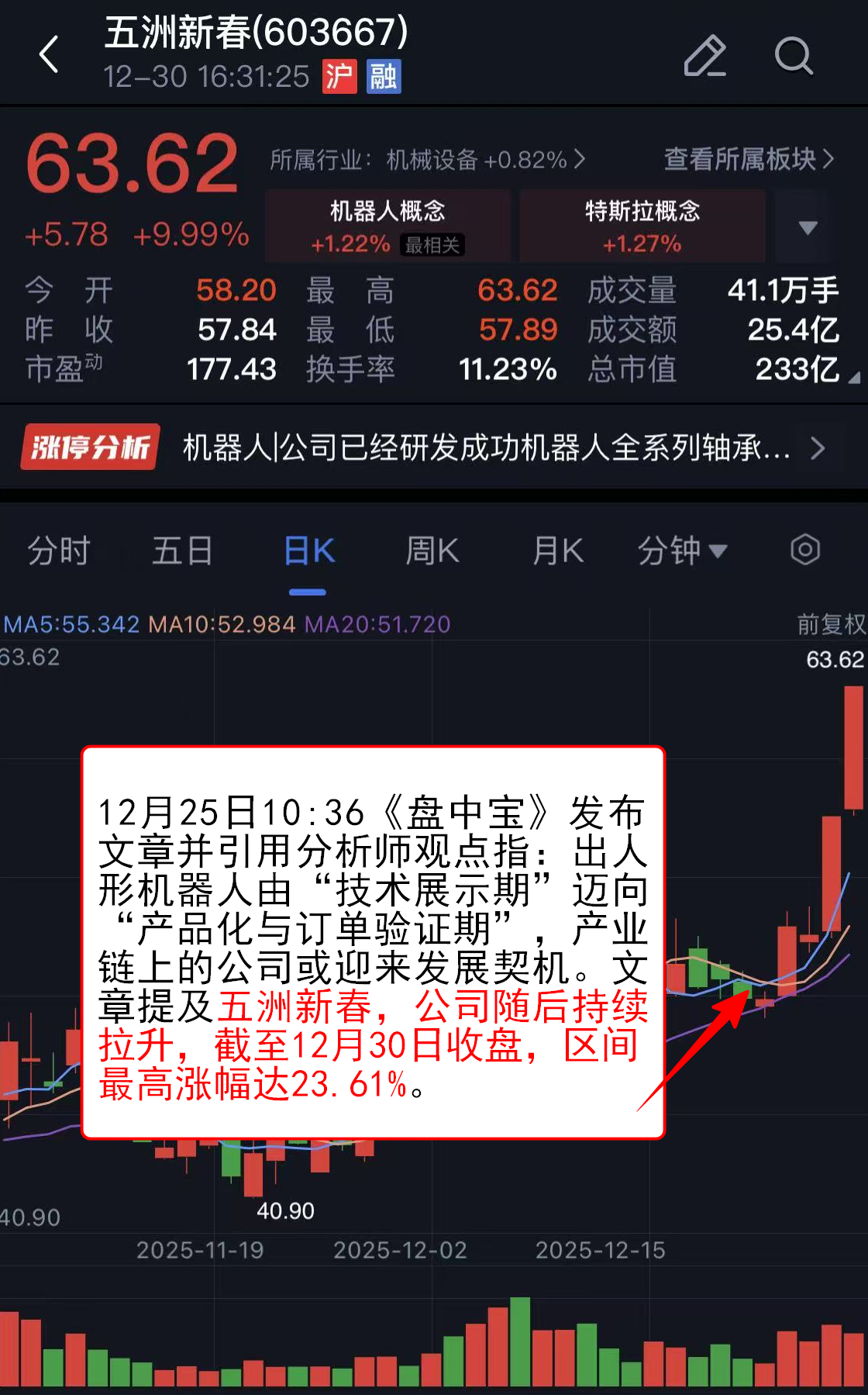Select the 日K chart tab
Screen dimensions: 868x1395
tap(308, 551)
